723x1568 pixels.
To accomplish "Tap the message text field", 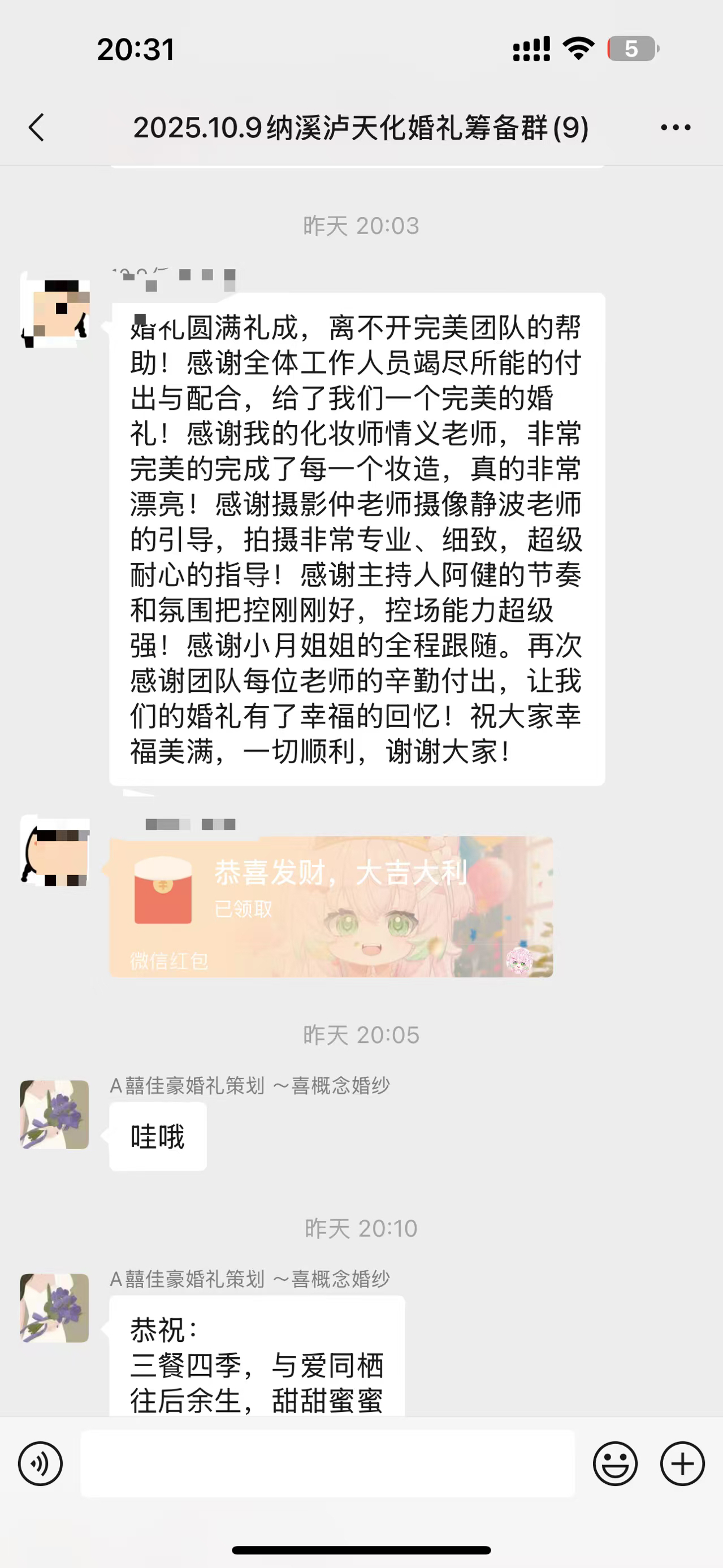I will [x=327, y=1463].
